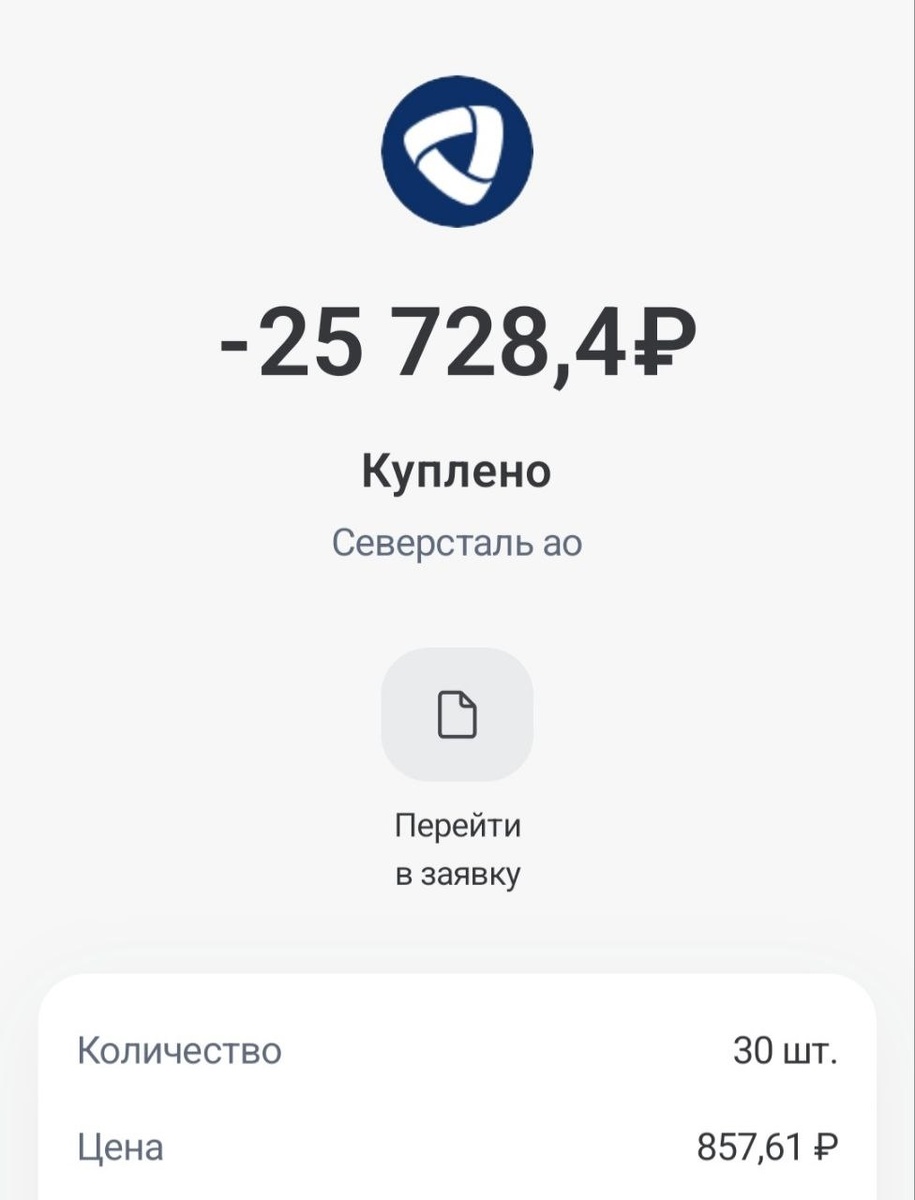The width and height of the screenshot is (915, 1200).
Task: Open the document icon above "Перейти в заявку"
Action: pos(457,712)
